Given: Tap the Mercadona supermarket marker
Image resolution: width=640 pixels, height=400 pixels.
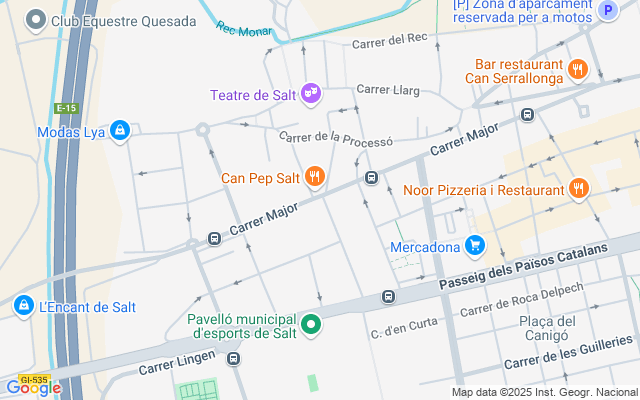Looking at the screenshot, I should tap(475, 246).
